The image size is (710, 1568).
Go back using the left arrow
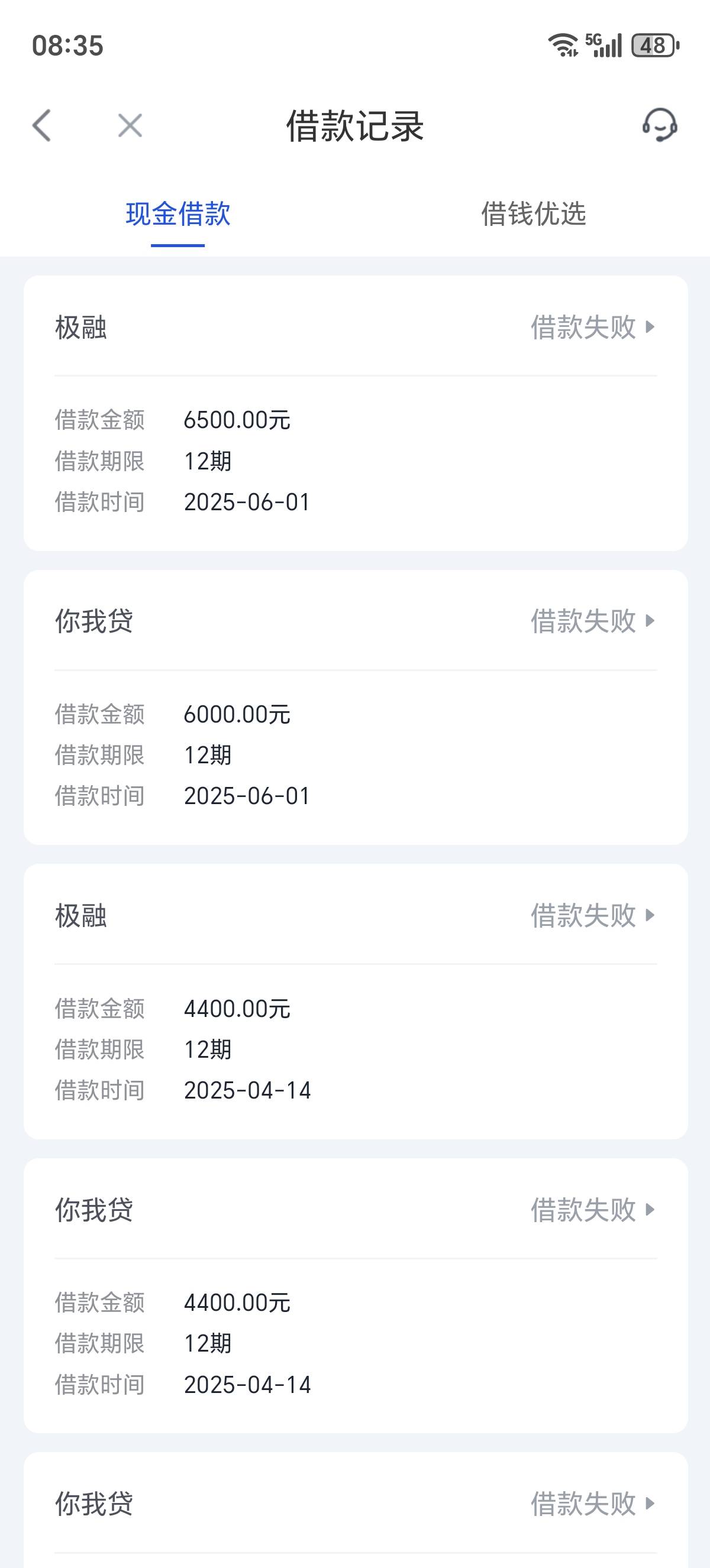[x=41, y=126]
